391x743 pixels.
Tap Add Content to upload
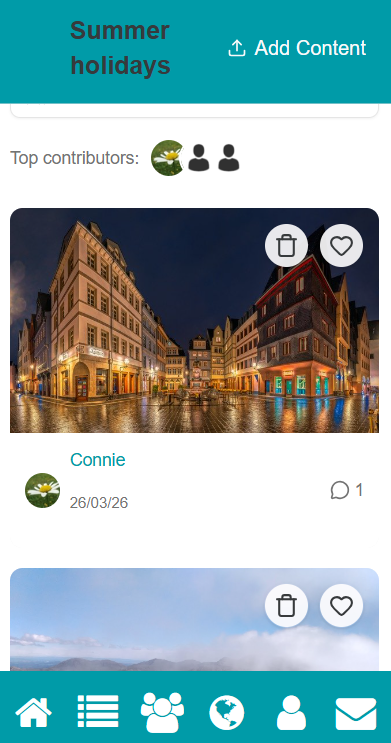tap(297, 48)
